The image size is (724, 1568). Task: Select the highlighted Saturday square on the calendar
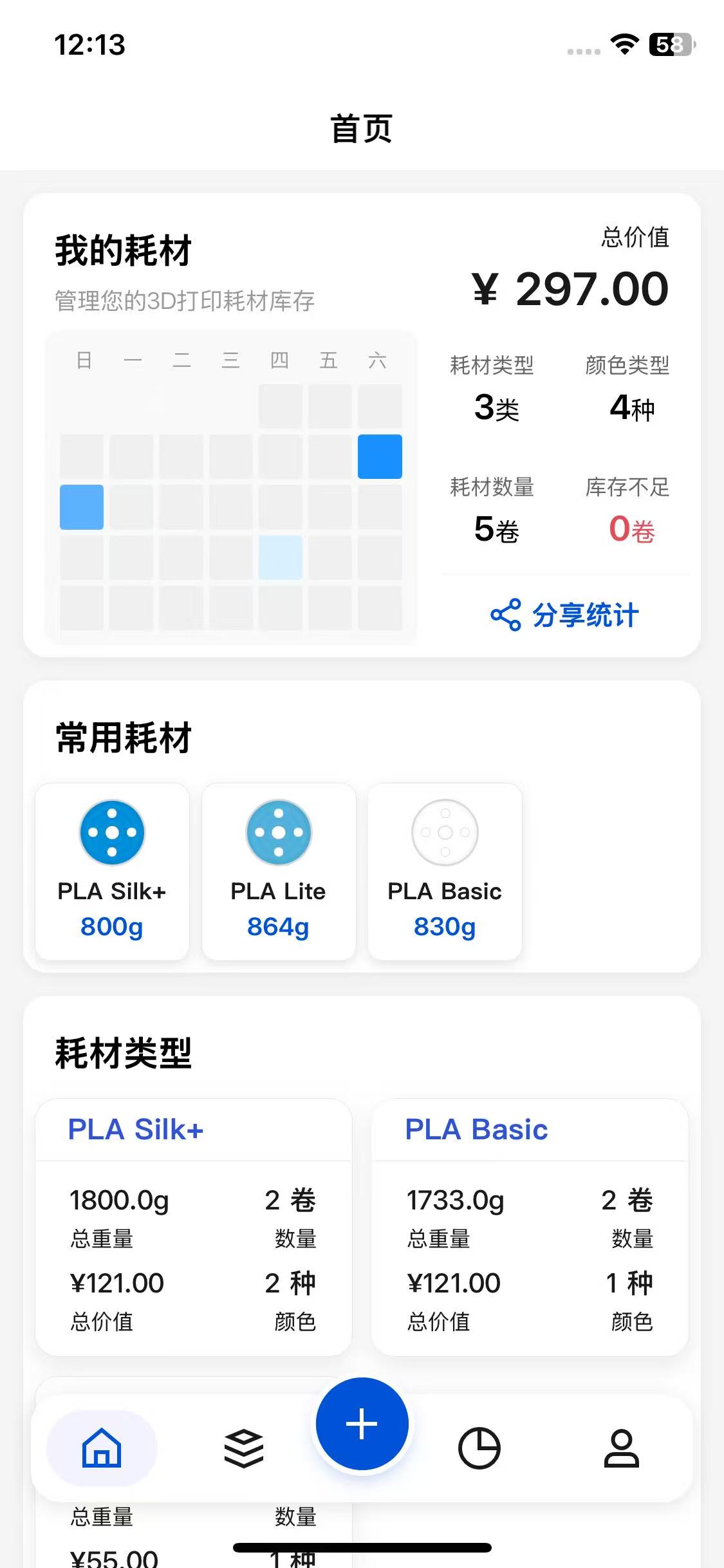[380, 456]
